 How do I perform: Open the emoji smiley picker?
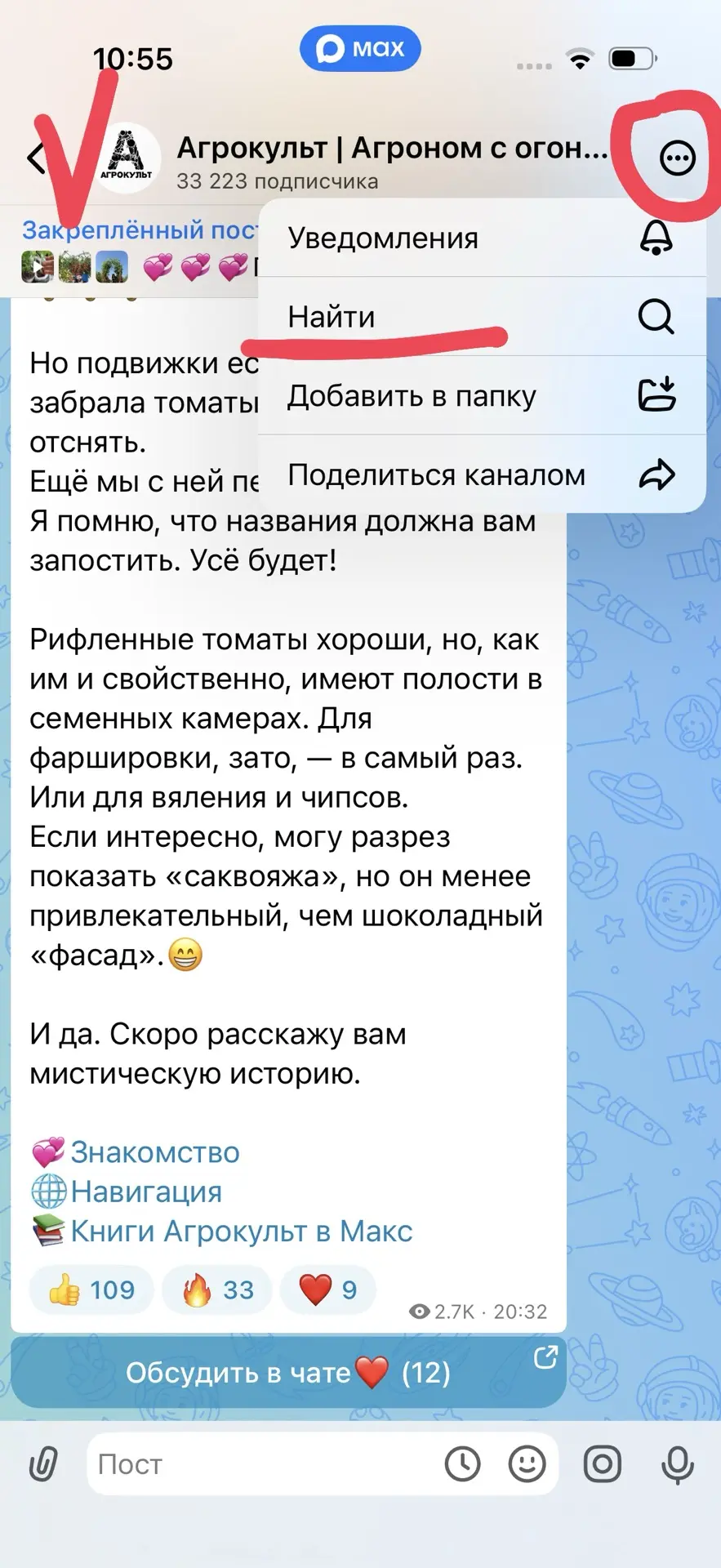[527, 1464]
